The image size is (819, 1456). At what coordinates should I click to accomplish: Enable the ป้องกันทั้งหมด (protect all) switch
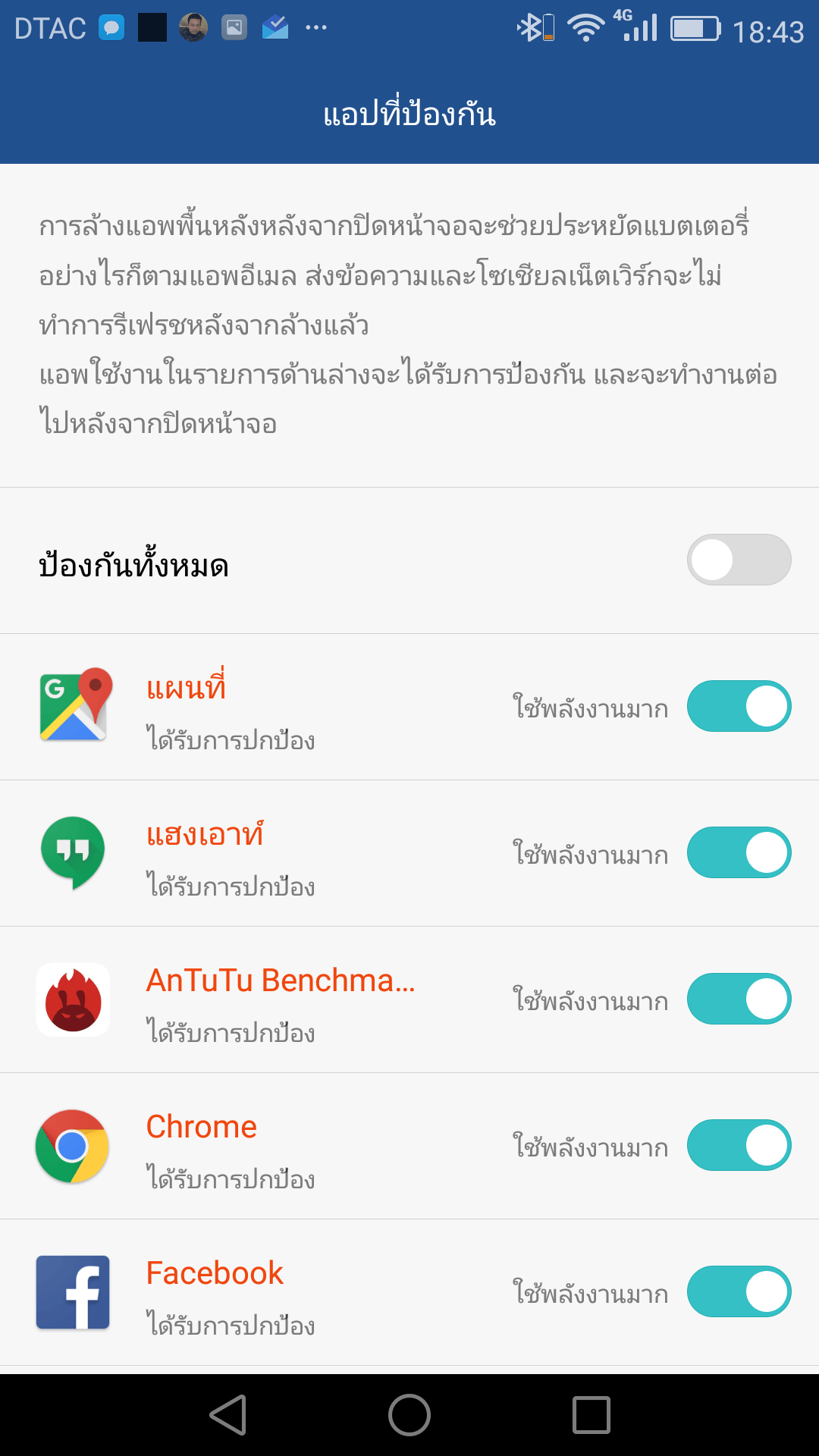coord(739,560)
